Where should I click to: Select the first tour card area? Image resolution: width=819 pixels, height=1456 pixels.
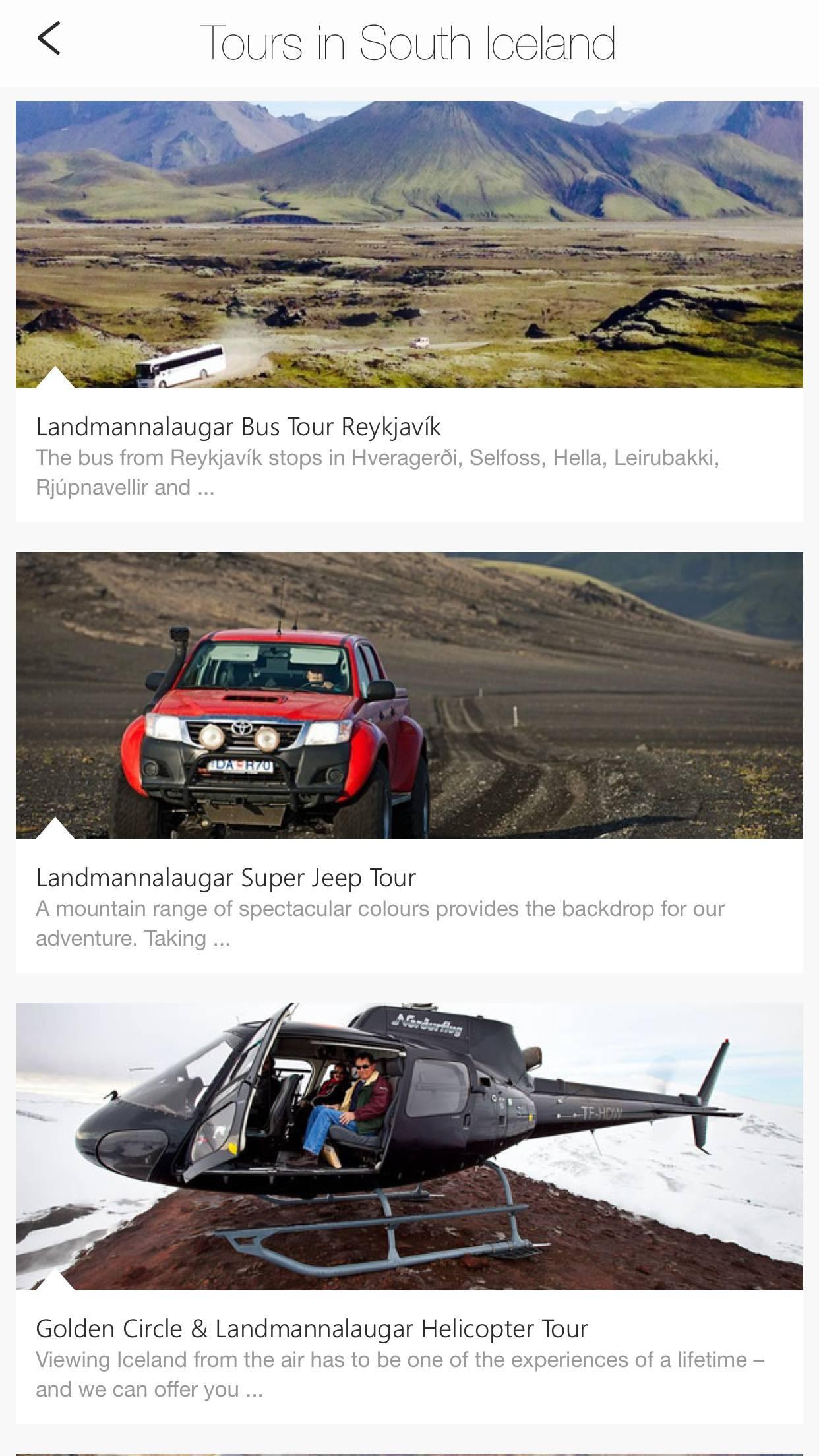coord(409,310)
